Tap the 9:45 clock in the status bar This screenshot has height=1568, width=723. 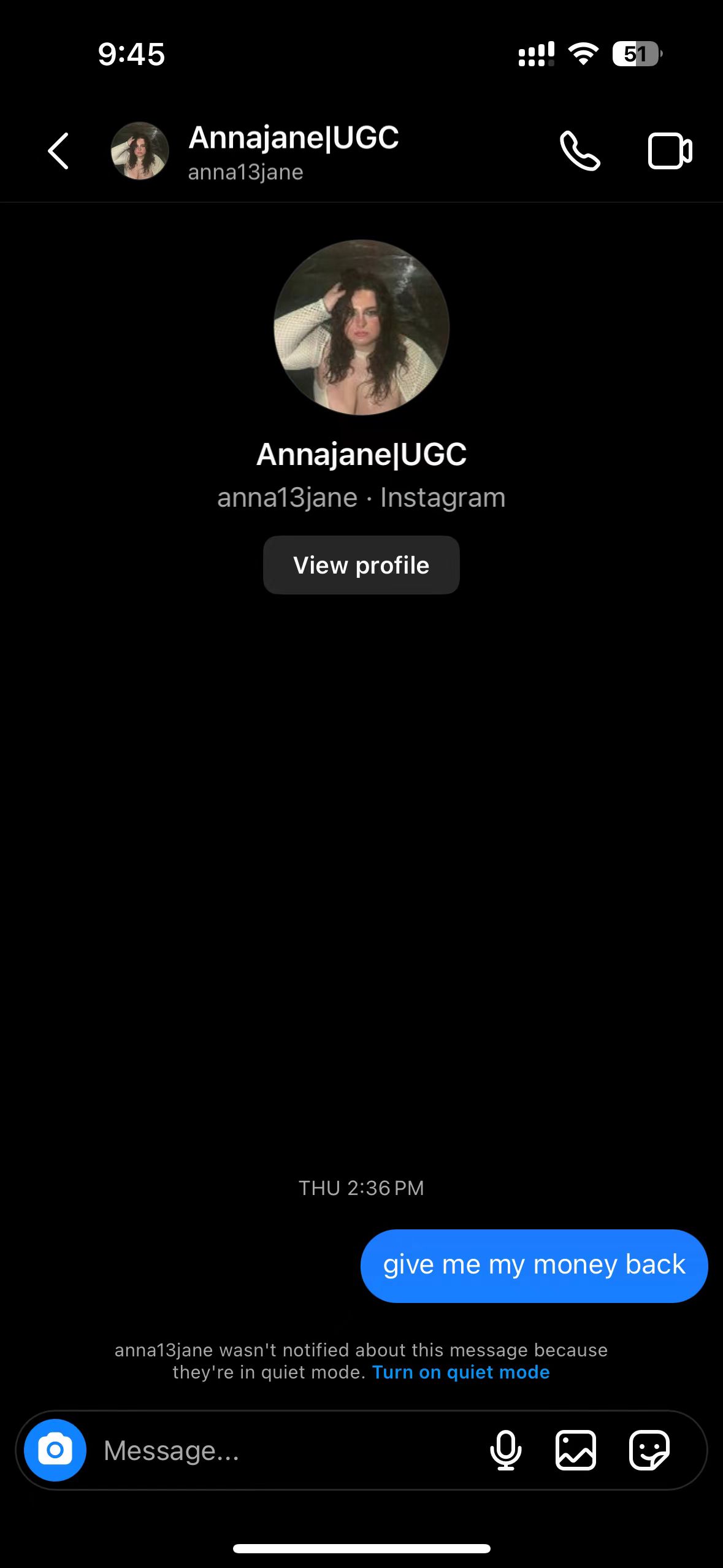point(130,54)
